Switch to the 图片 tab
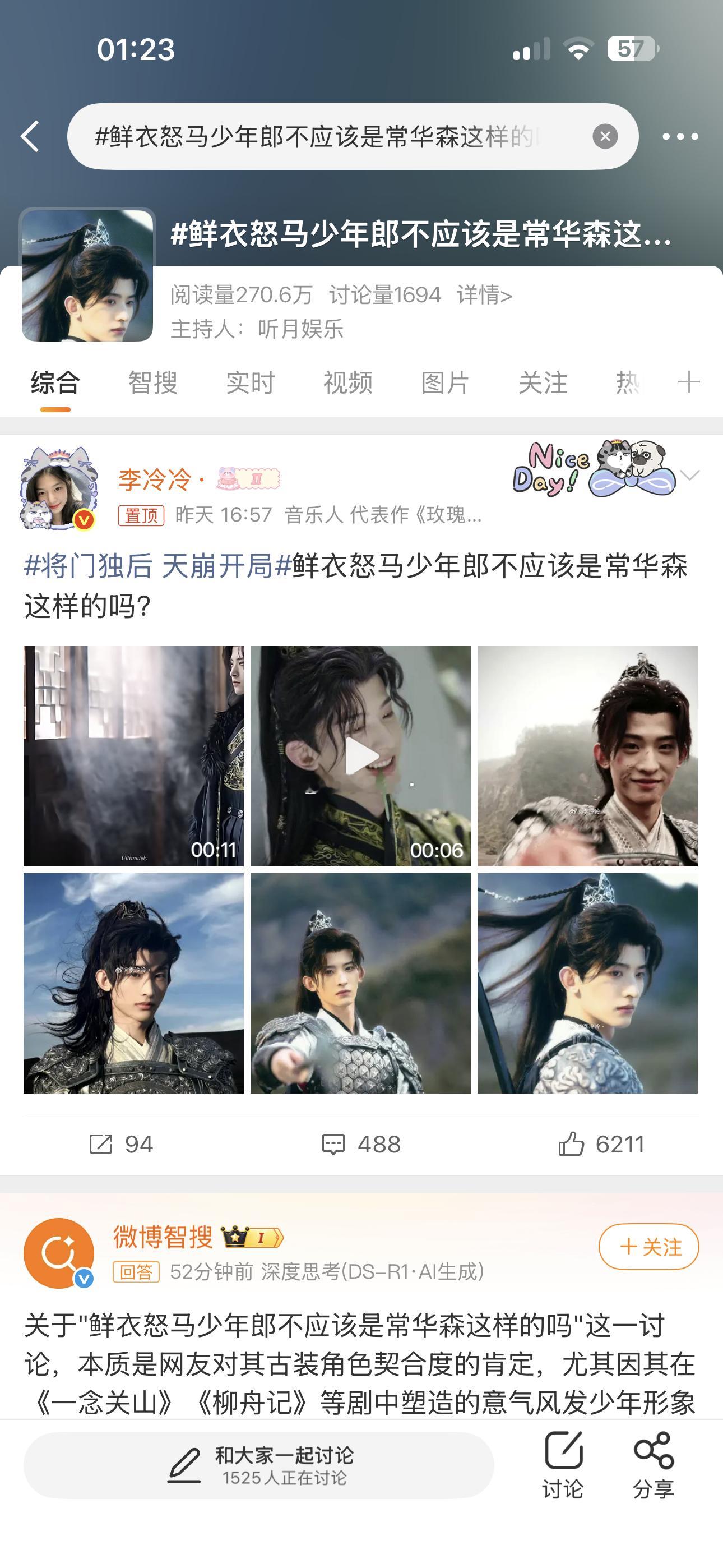 (x=446, y=384)
